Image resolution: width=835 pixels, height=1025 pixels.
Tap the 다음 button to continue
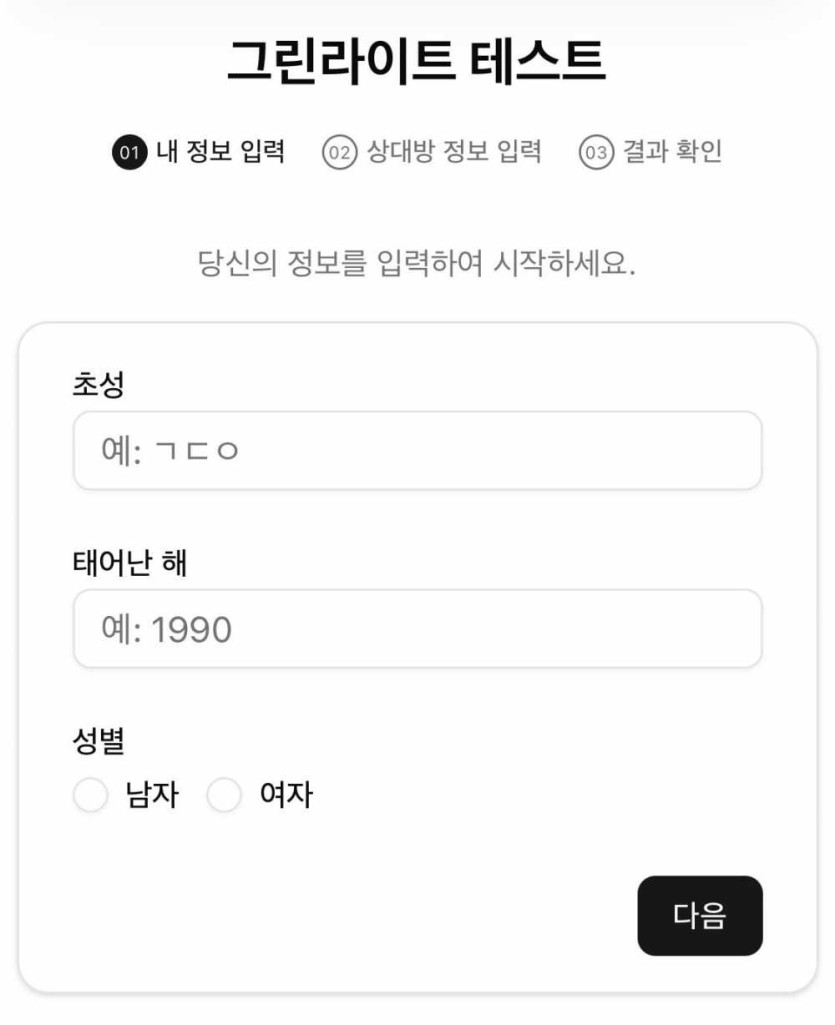[x=699, y=915]
